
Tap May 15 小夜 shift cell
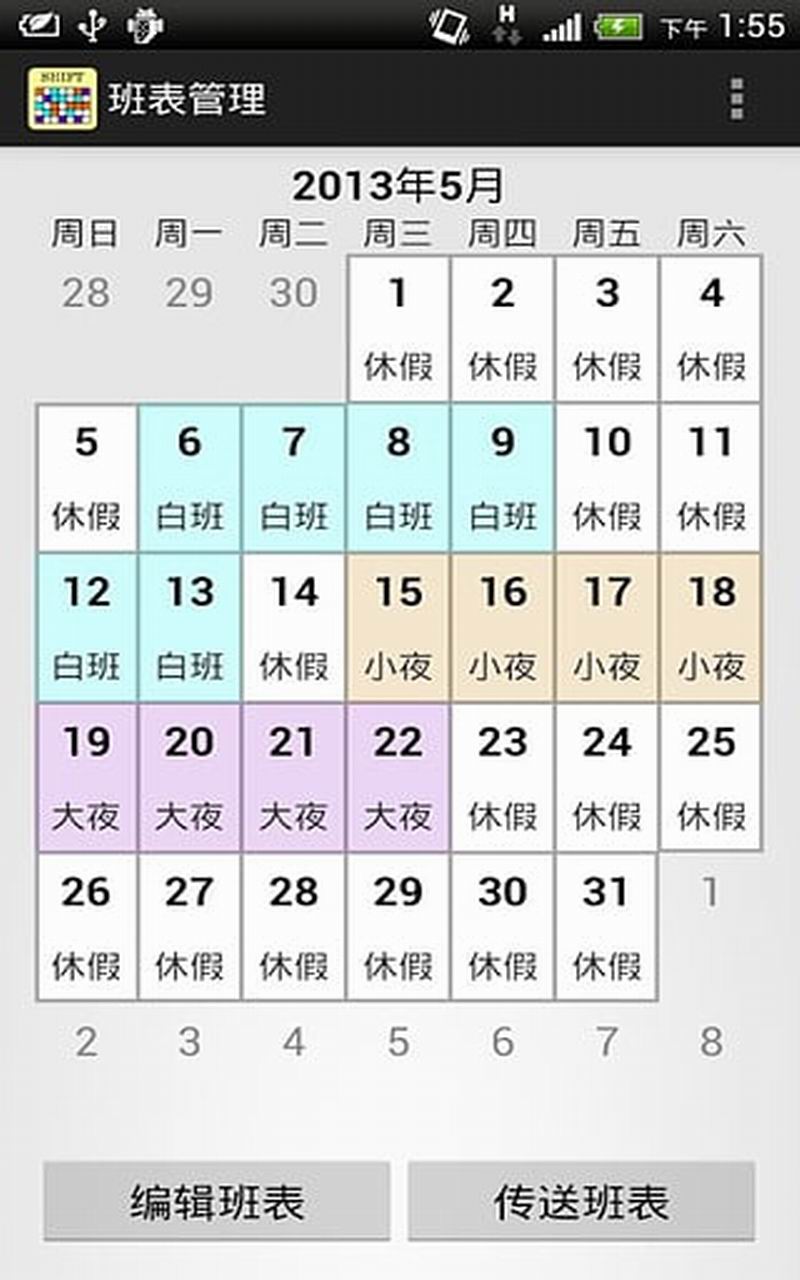[398, 628]
